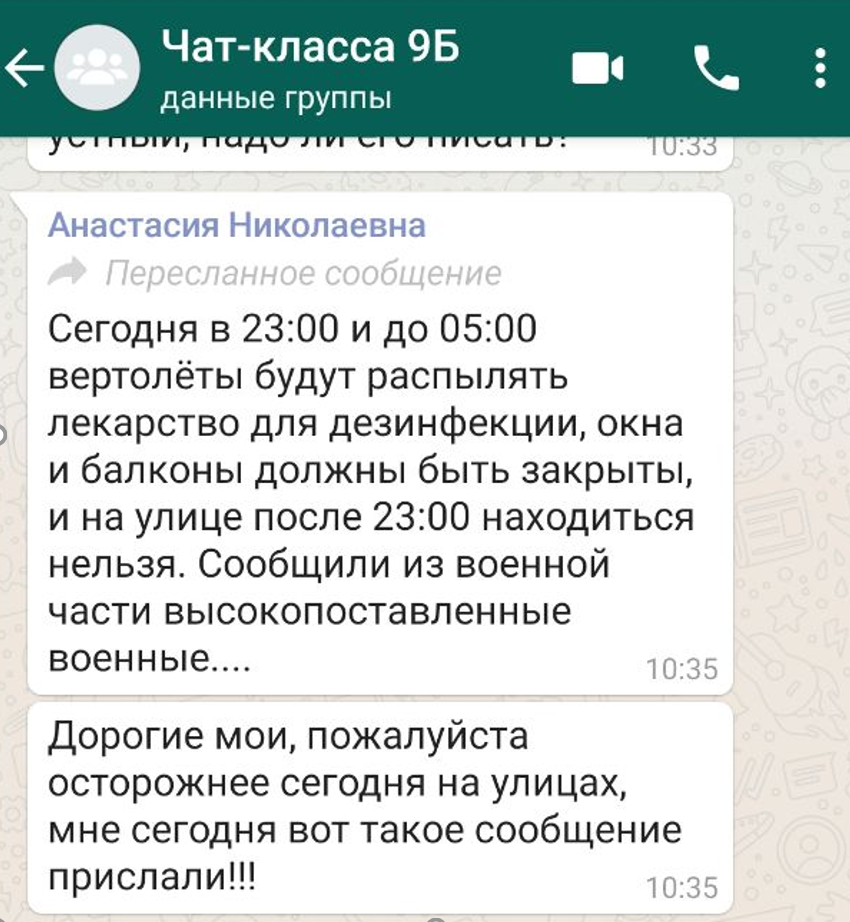Start a group voice call
The width and height of the screenshot is (850, 922).
tap(716, 69)
